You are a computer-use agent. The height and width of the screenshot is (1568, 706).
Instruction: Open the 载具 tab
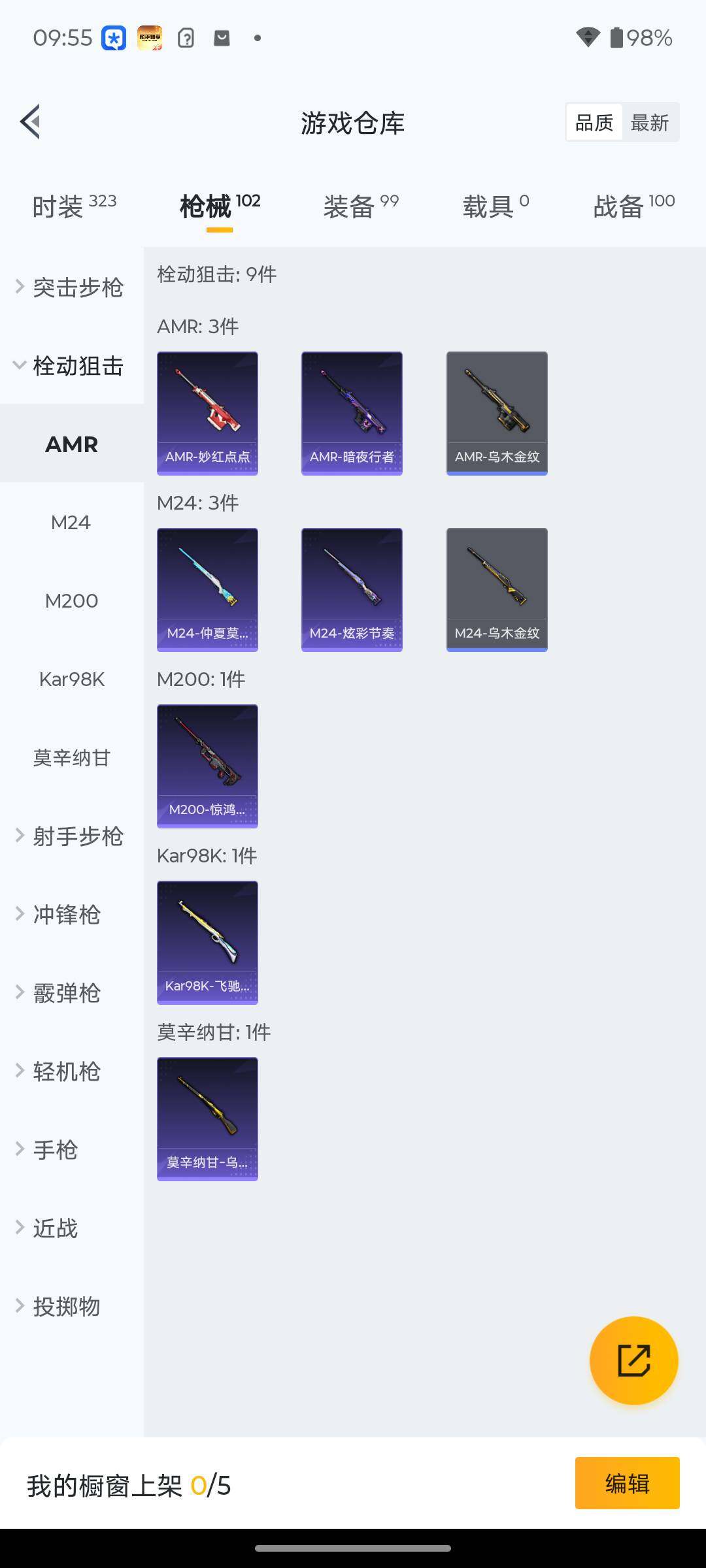[496, 206]
